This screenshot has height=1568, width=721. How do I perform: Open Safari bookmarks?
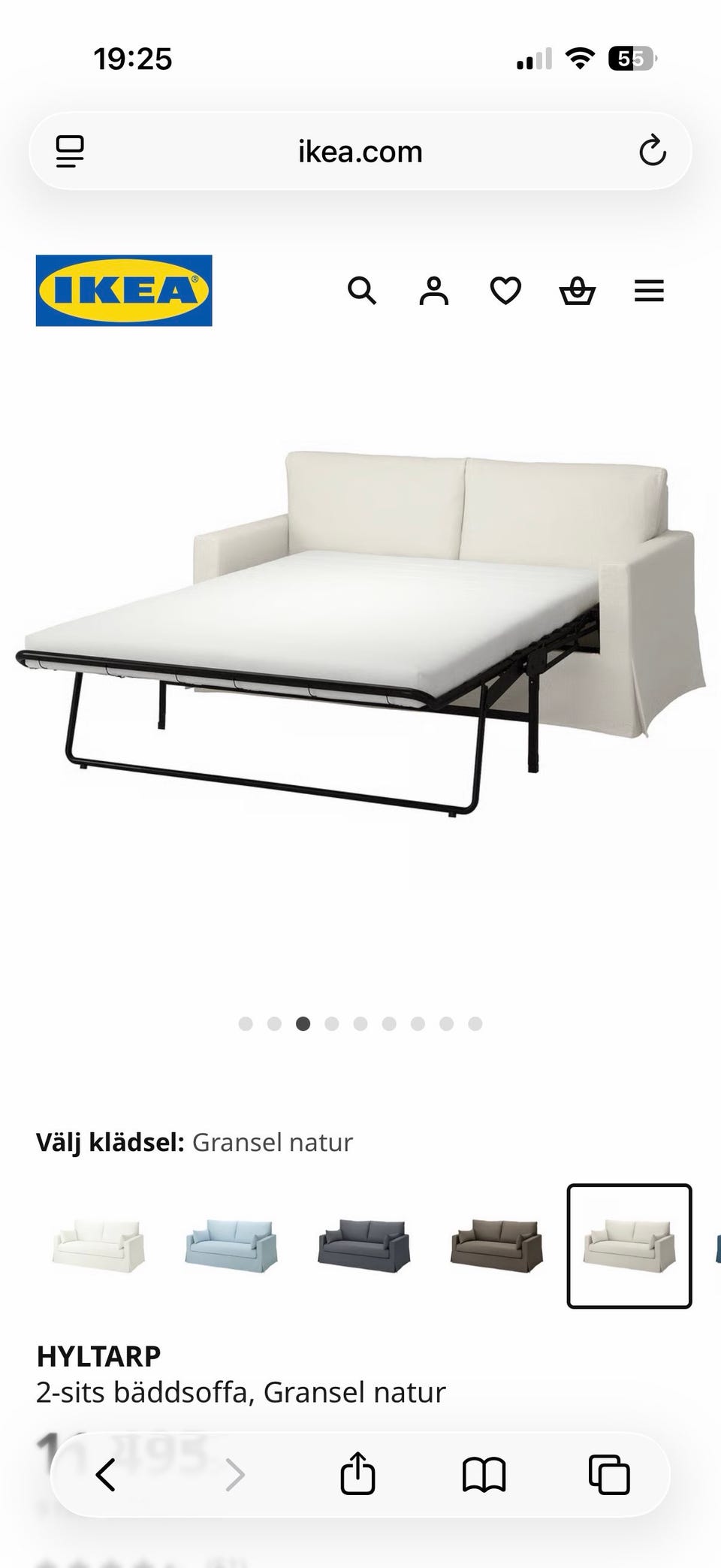click(x=484, y=1474)
